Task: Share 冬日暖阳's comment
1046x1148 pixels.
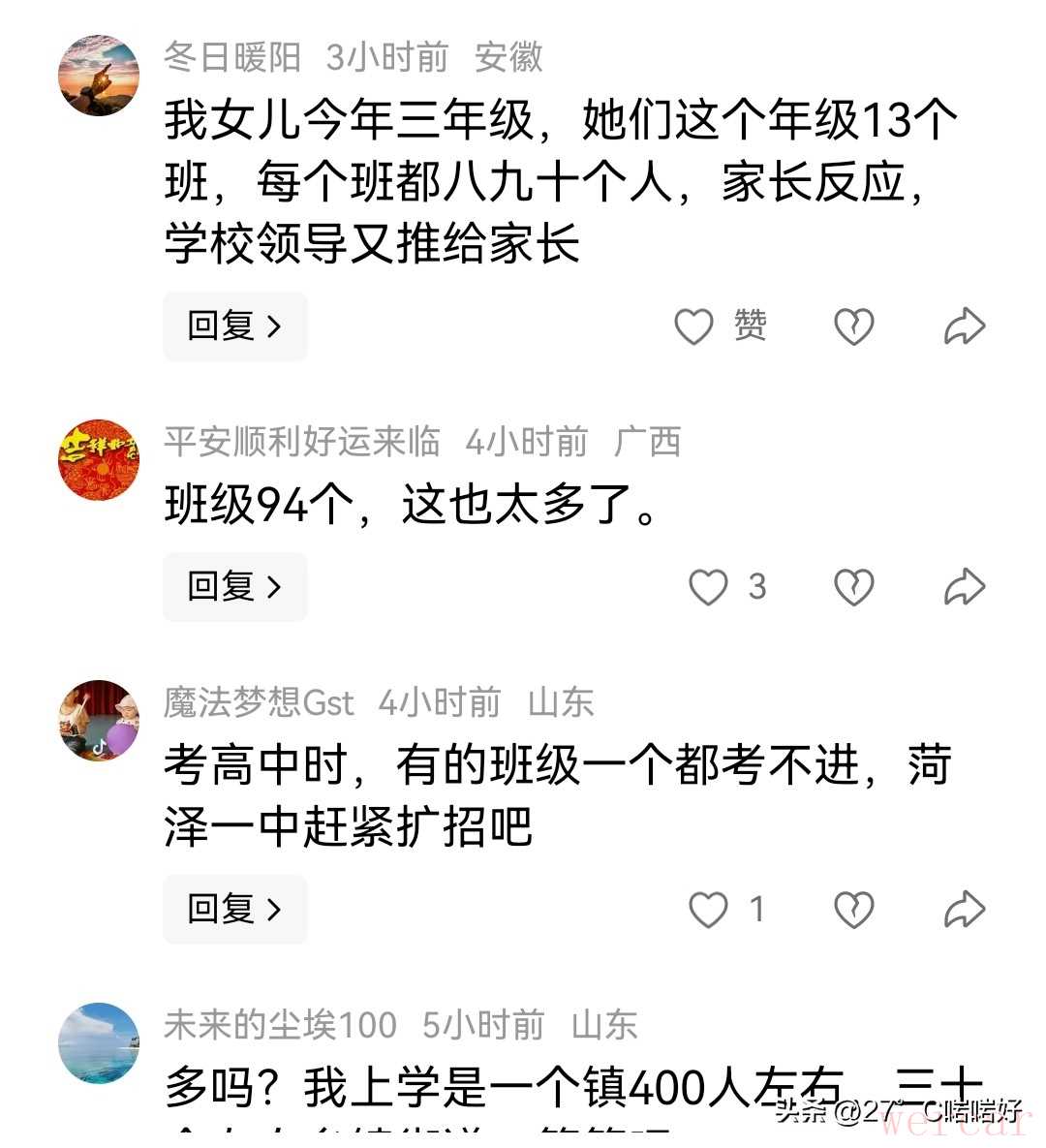Action: [x=965, y=326]
